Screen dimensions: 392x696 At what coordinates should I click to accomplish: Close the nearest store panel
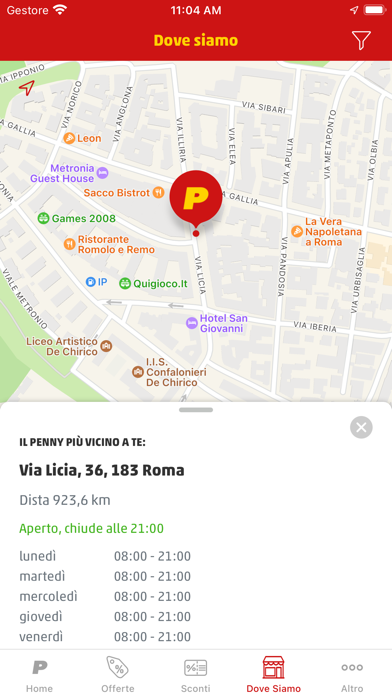[361, 427]
